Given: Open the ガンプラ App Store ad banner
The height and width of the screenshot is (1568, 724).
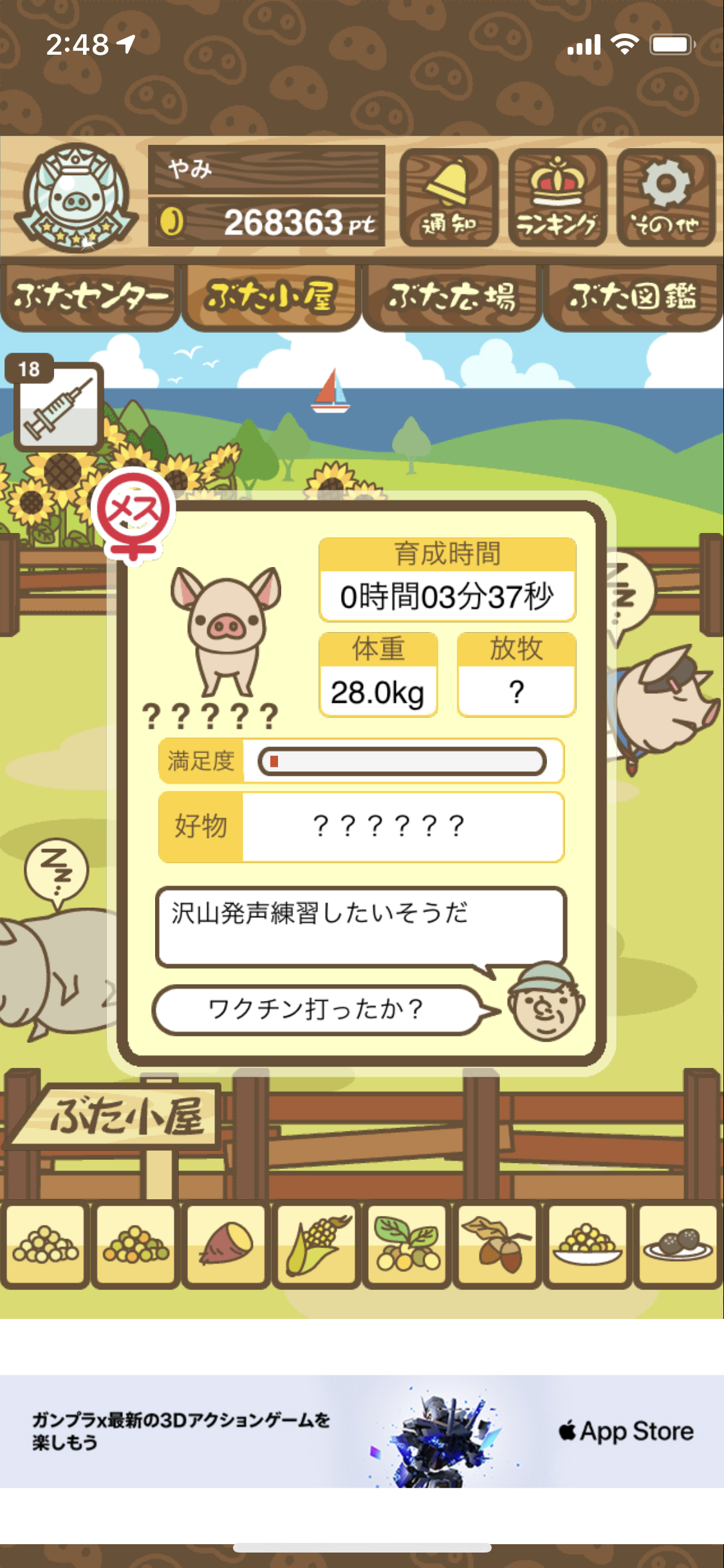Looking at the screenshot, I should (362, 1432).
